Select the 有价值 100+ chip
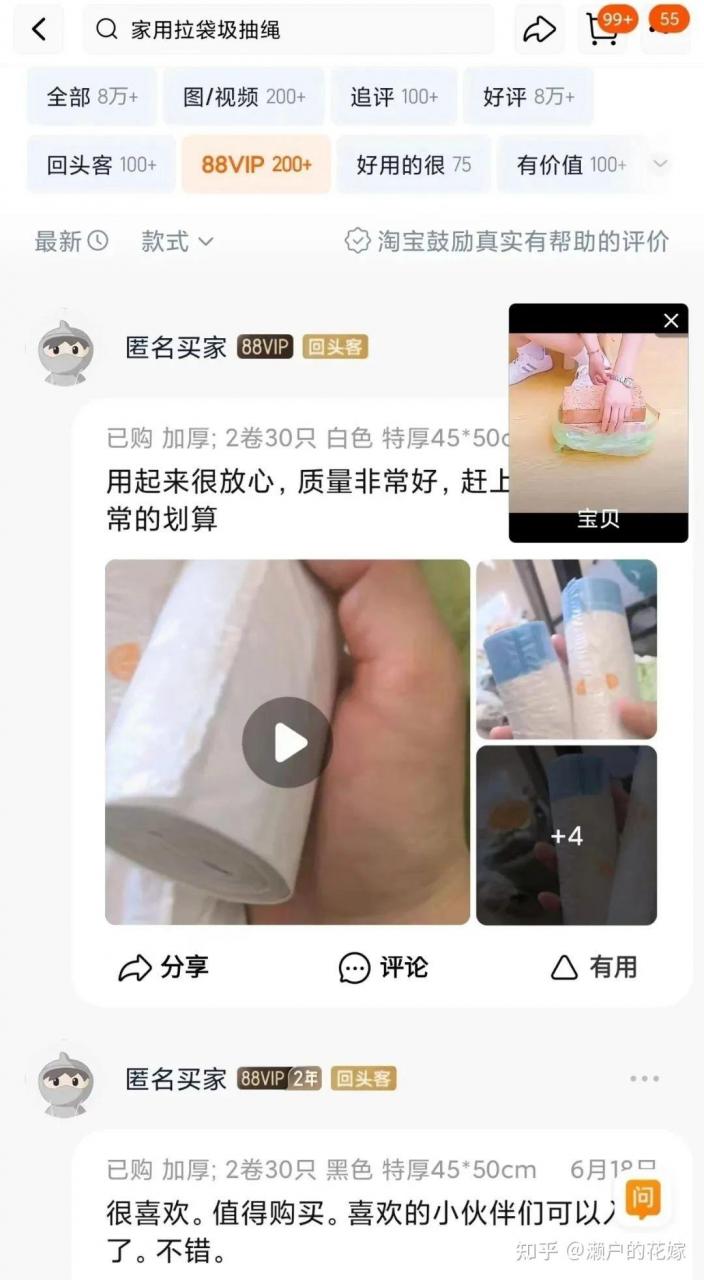 coord(571,165)
